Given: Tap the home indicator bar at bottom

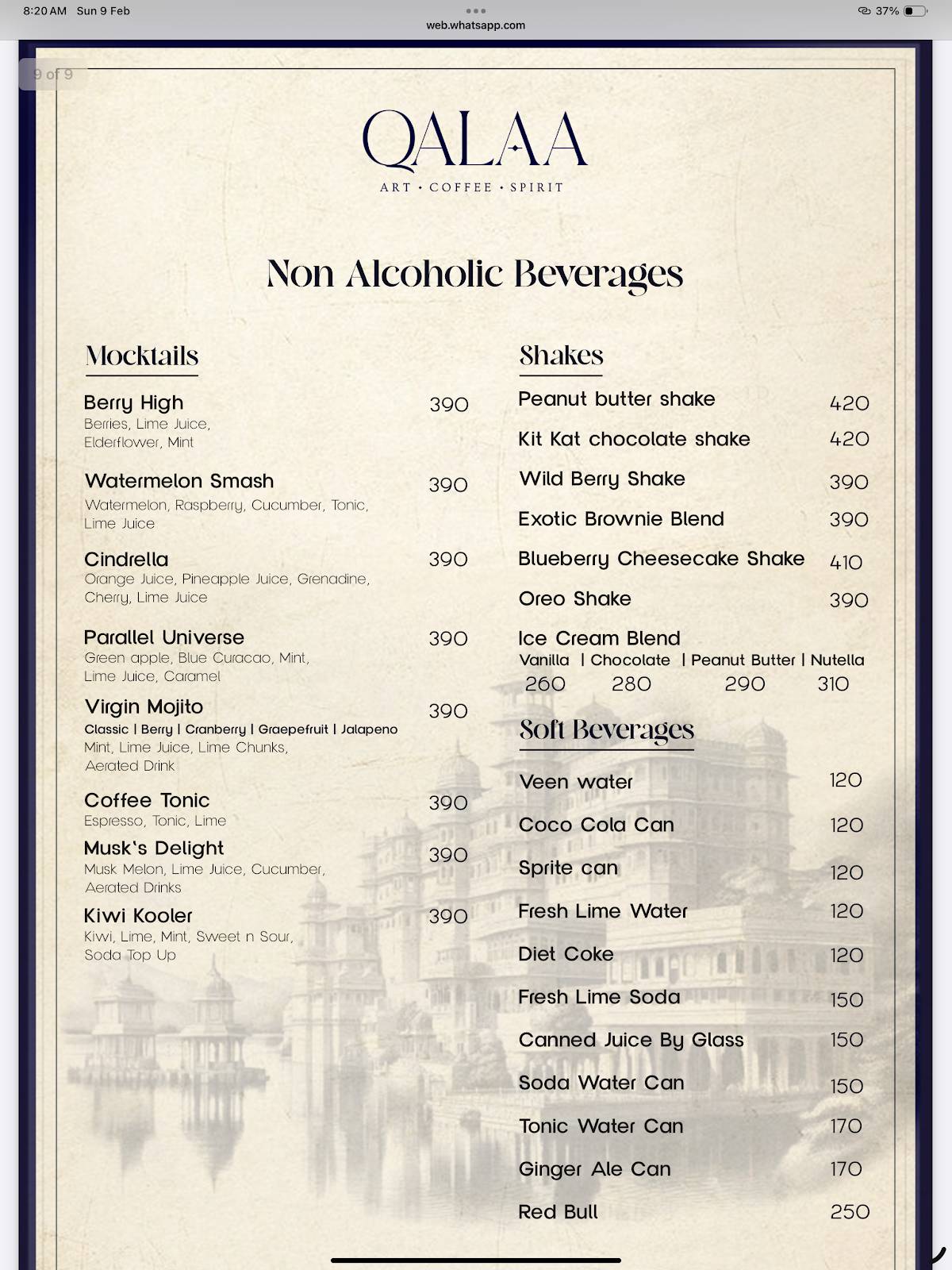Looking at the screenshot, I should (x=476, y=1259).
